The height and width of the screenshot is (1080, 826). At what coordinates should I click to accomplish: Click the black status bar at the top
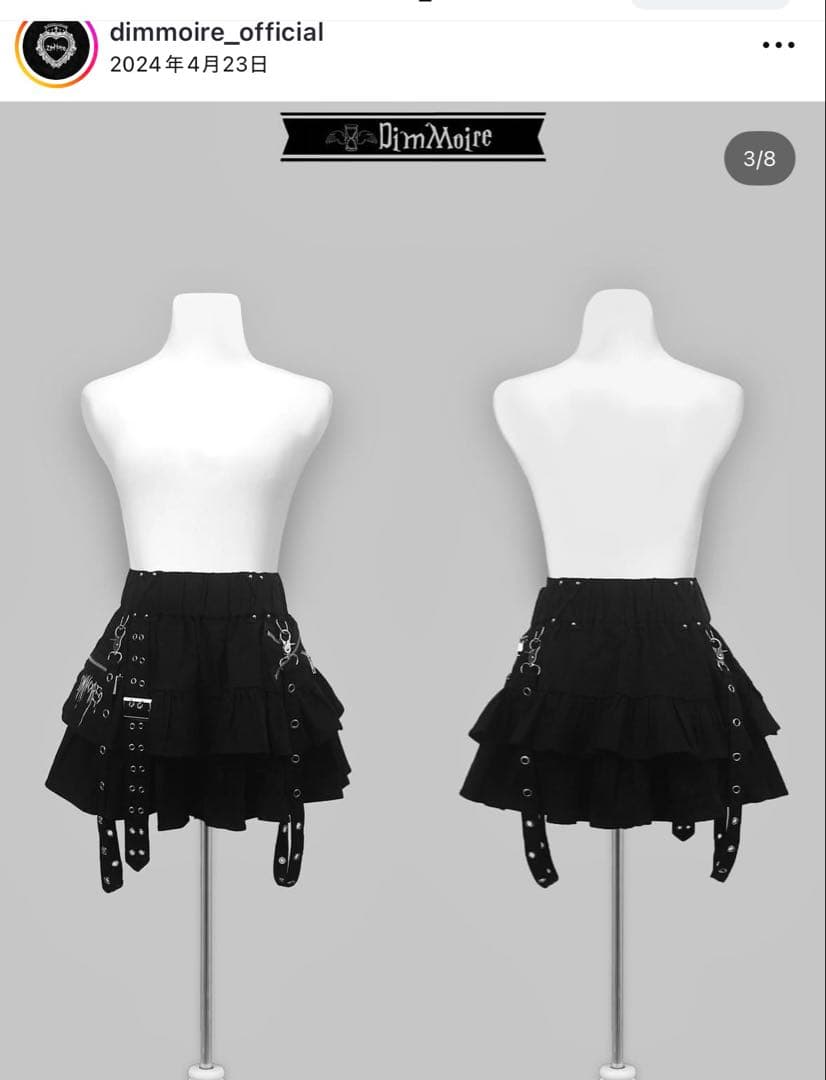(413, 3)
